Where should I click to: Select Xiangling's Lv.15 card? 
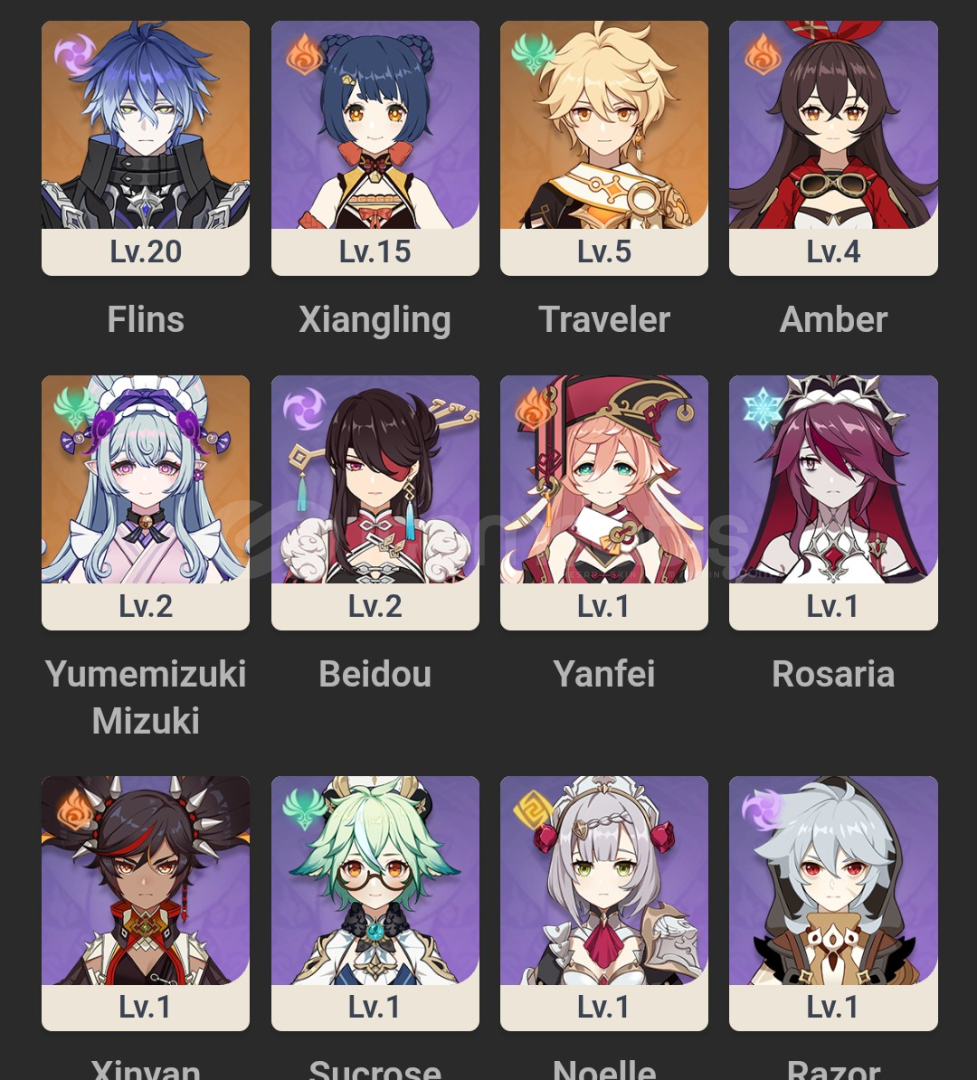[x=375, y=147]
